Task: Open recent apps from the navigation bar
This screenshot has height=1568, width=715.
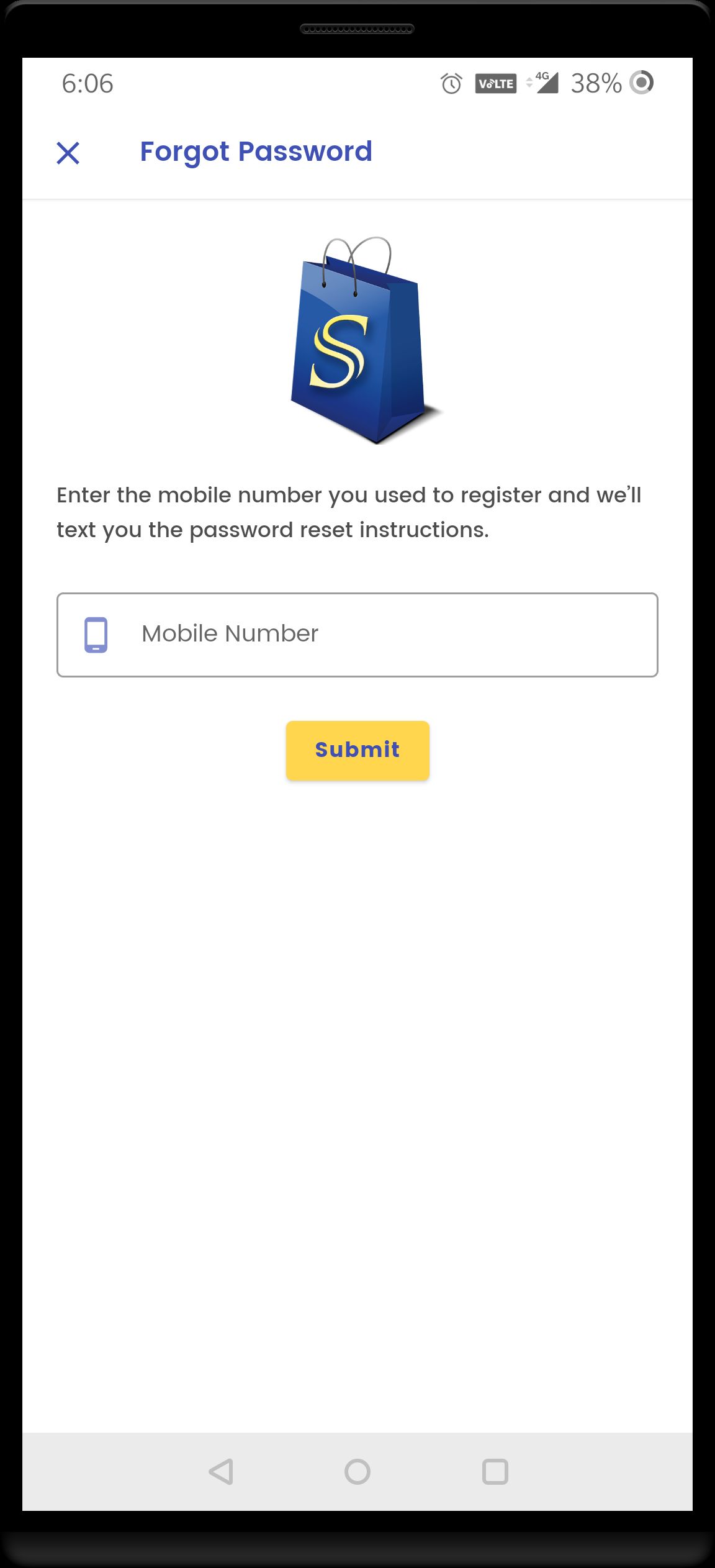Action: click(495, 1472)
